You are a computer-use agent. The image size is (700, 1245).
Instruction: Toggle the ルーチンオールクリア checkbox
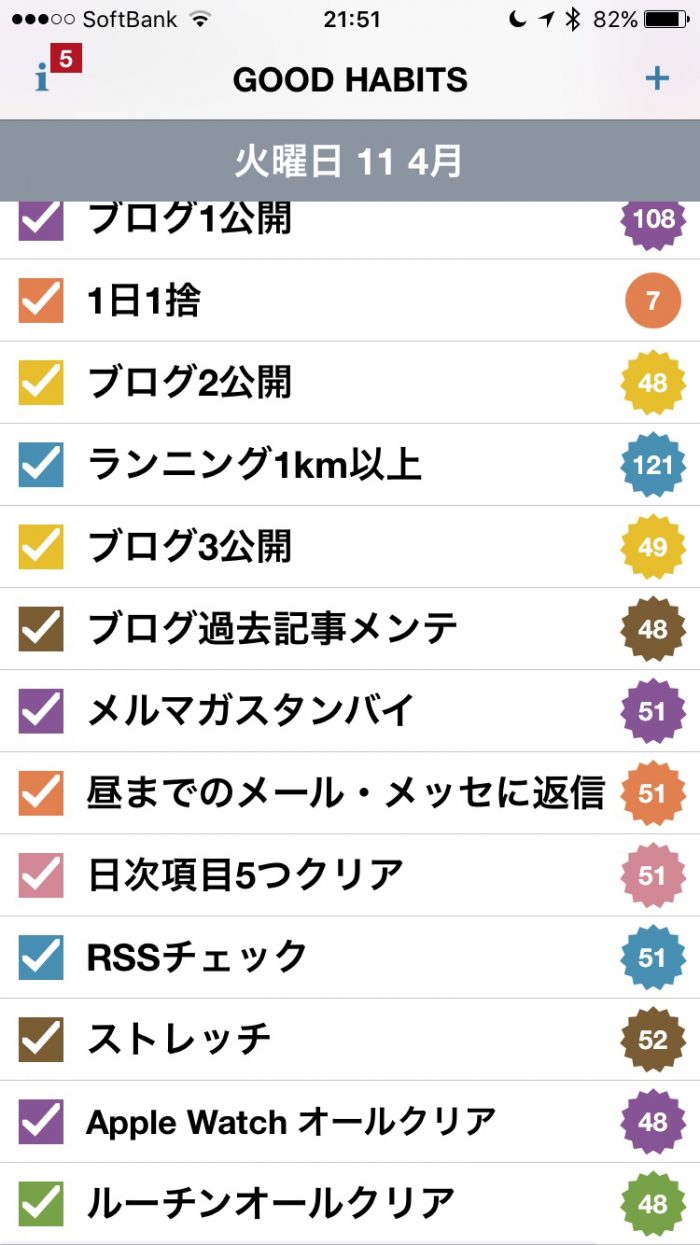pyautogui.click(x=41, y=1204)
